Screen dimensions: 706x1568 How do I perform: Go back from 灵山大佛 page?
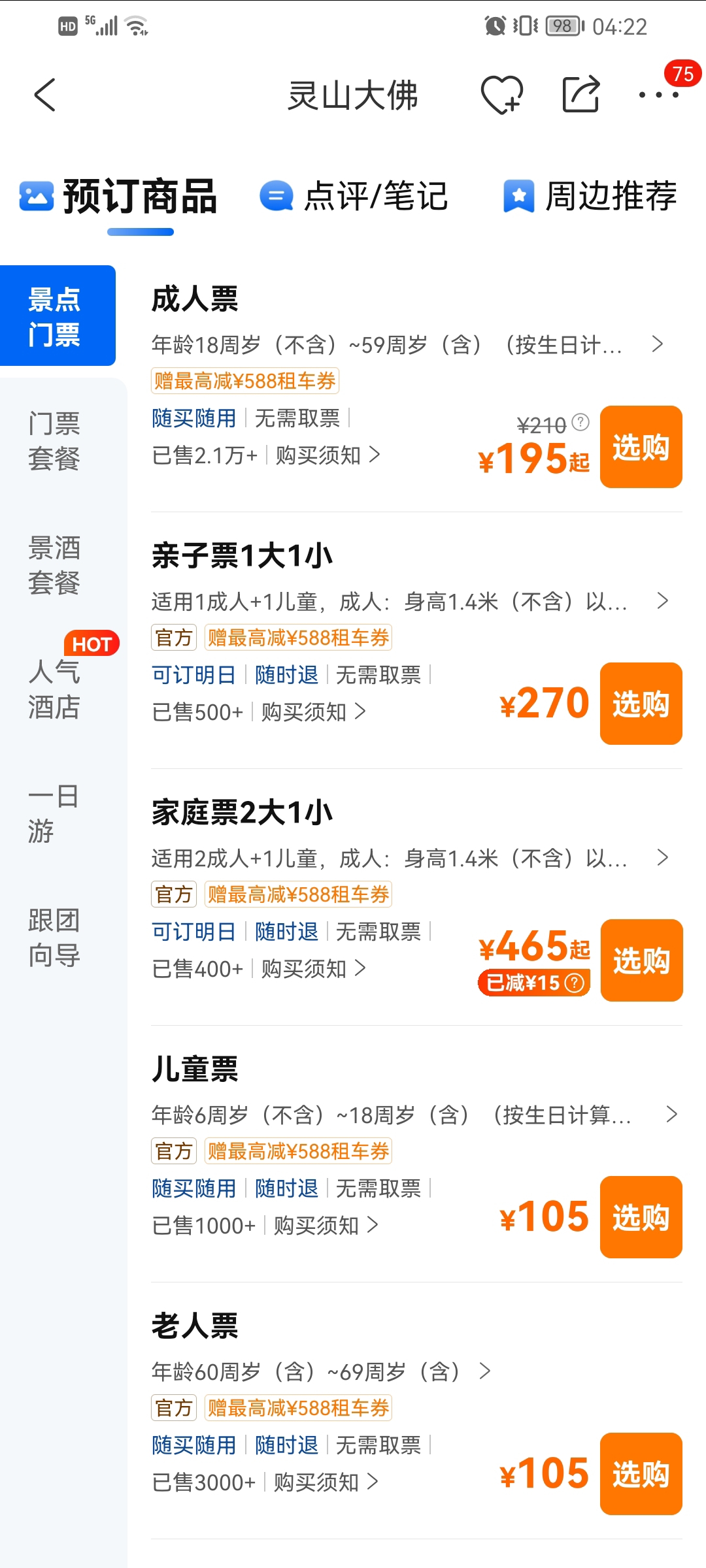click(44, 95)
